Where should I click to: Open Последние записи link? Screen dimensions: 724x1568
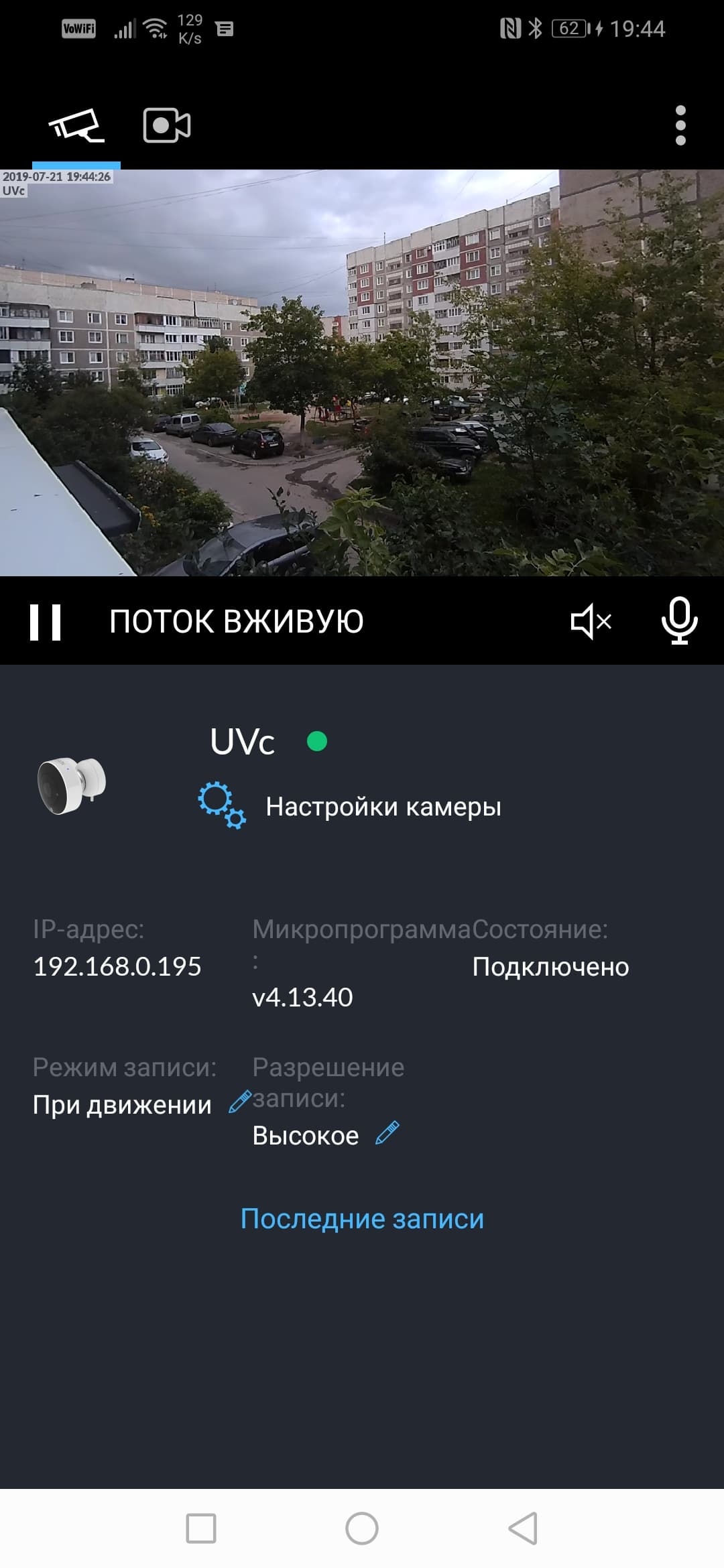pyautogui.click(x=362, y=1219)
